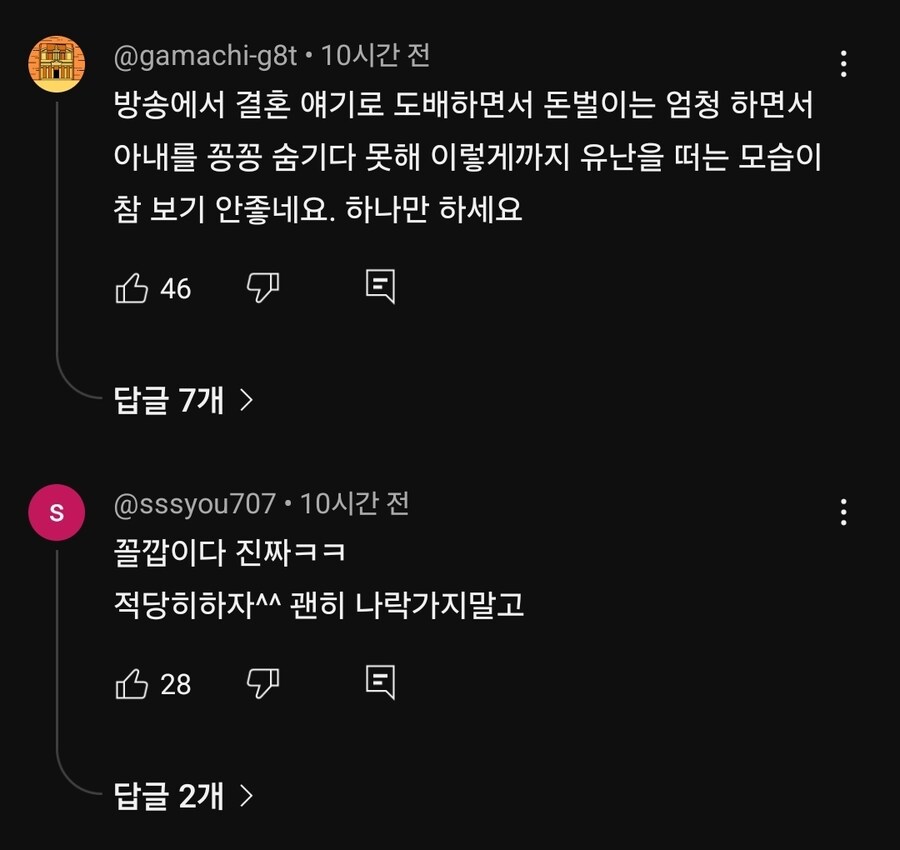Like the comment by @gamachi-g8t
Viewport: 900px width, 850px height.
pos(132,289)
